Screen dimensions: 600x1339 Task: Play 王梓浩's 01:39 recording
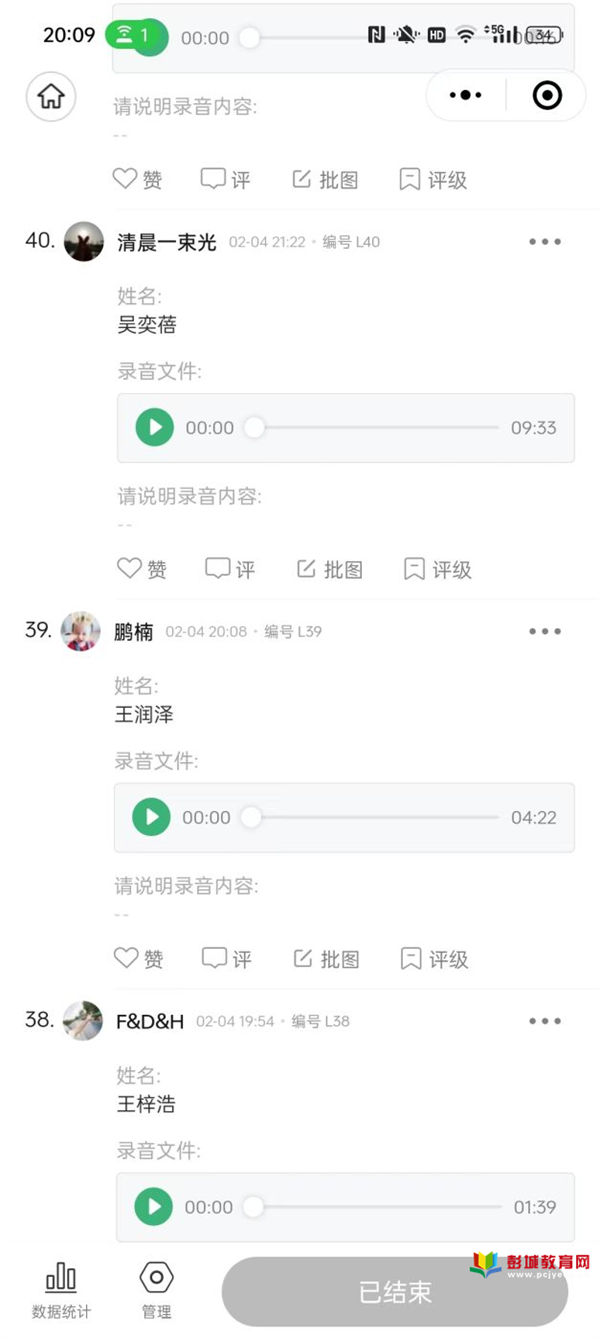[154, 1207]
